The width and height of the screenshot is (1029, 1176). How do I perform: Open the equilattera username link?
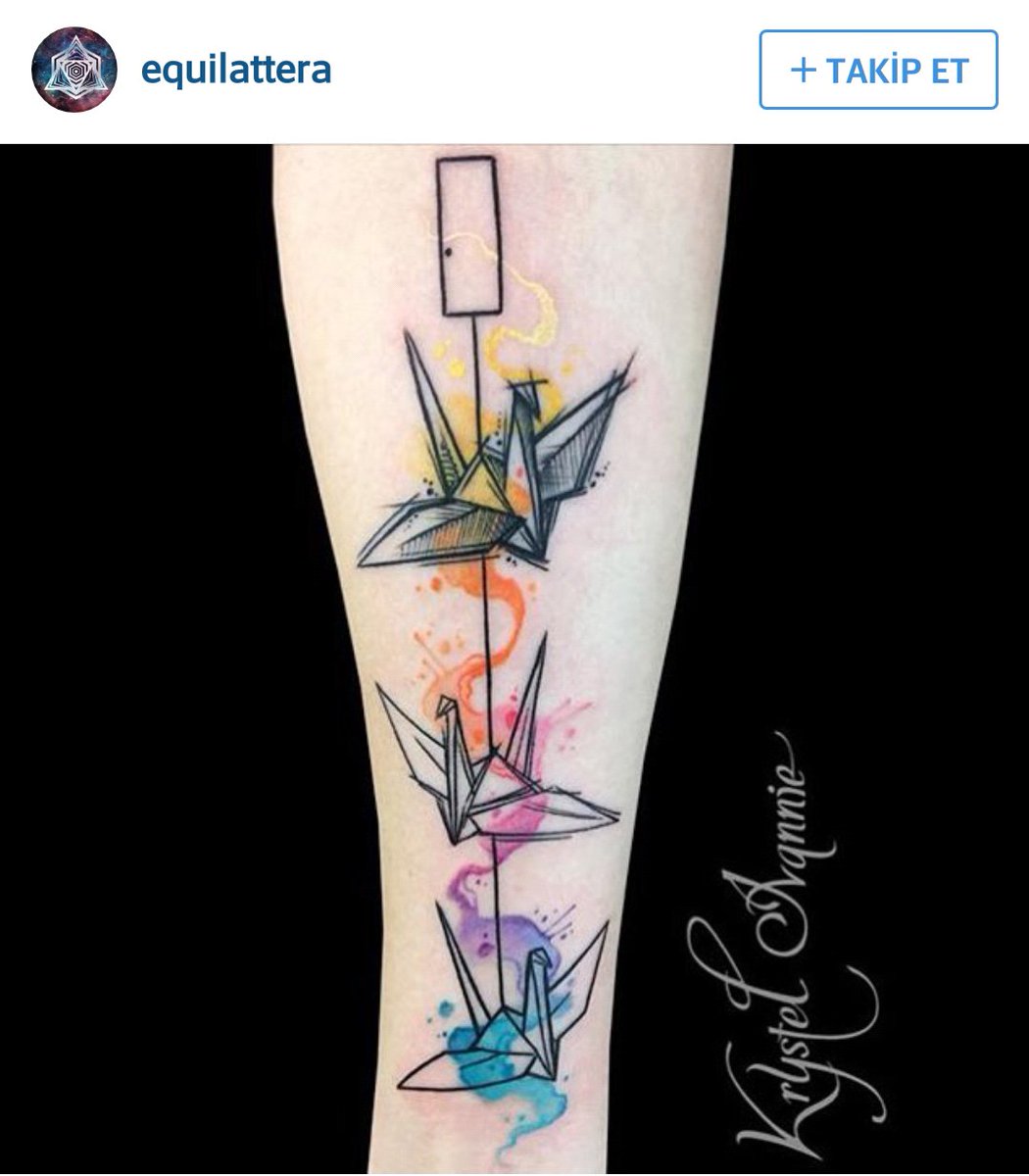pyautogui.click(x=236, y=70)
